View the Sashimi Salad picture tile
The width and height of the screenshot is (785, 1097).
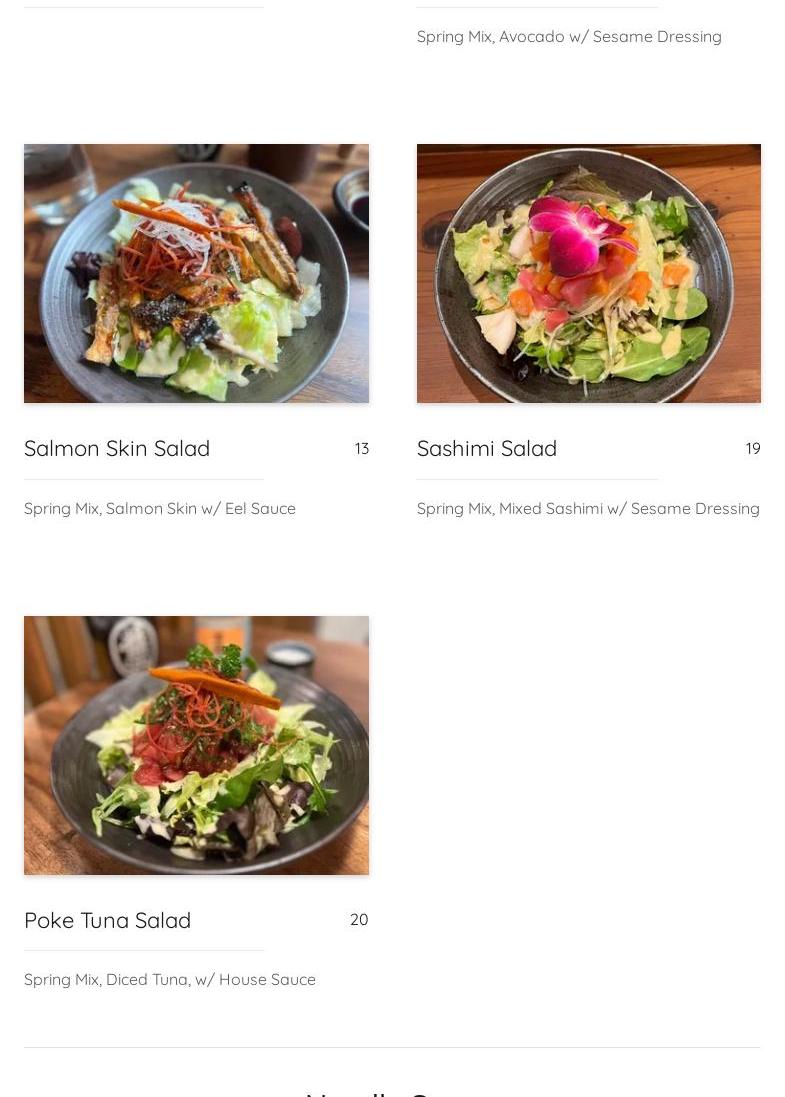click(588, 273)
